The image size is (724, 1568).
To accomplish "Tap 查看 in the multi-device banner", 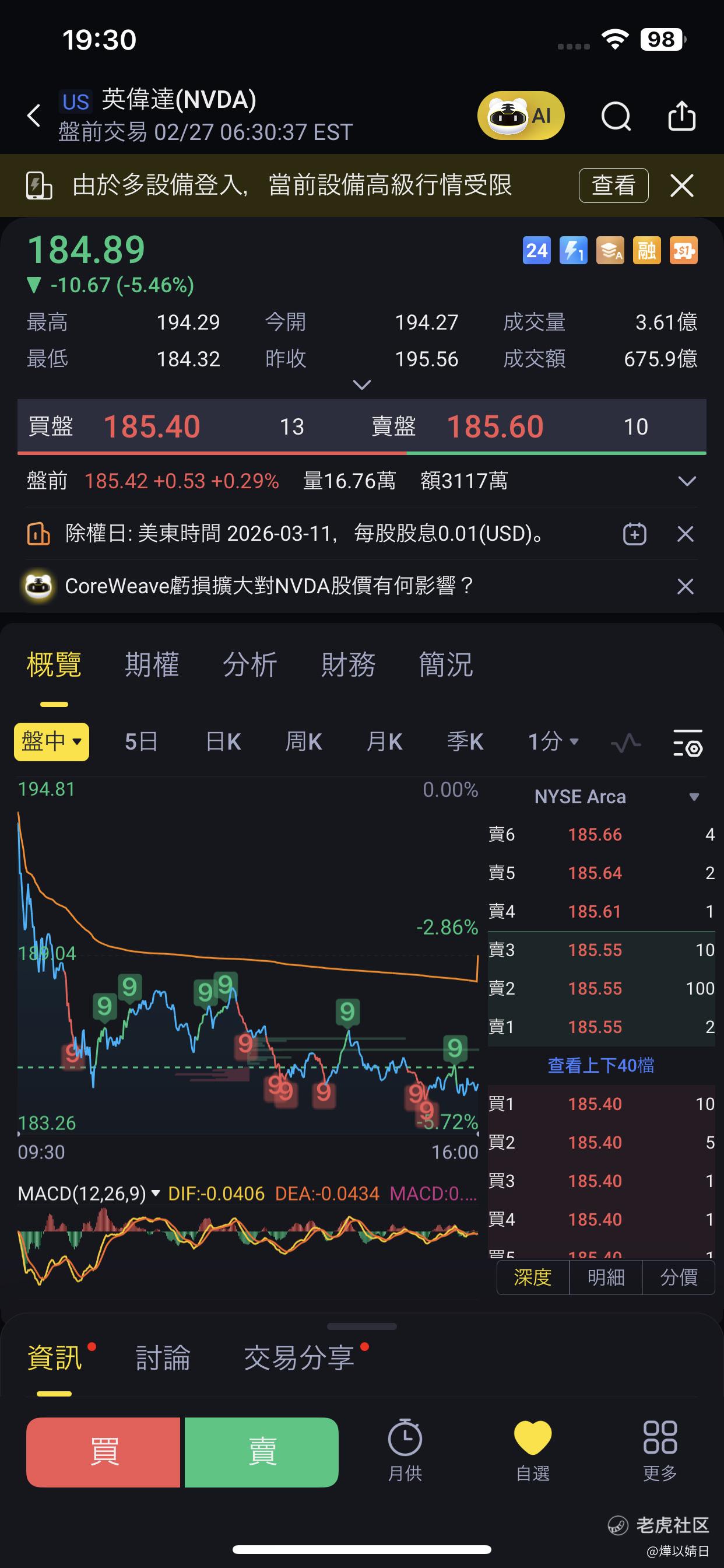I will coord(613,185).
